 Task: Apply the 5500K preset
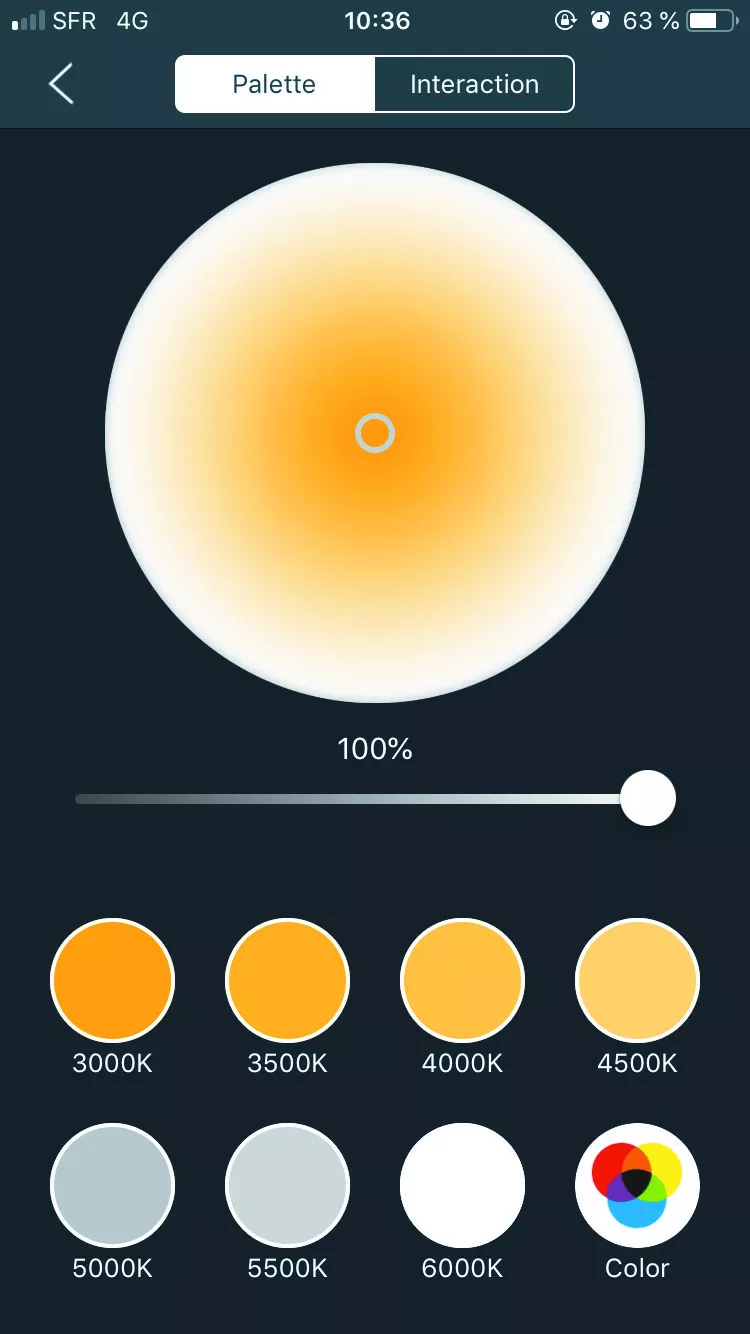point(287,1185)
